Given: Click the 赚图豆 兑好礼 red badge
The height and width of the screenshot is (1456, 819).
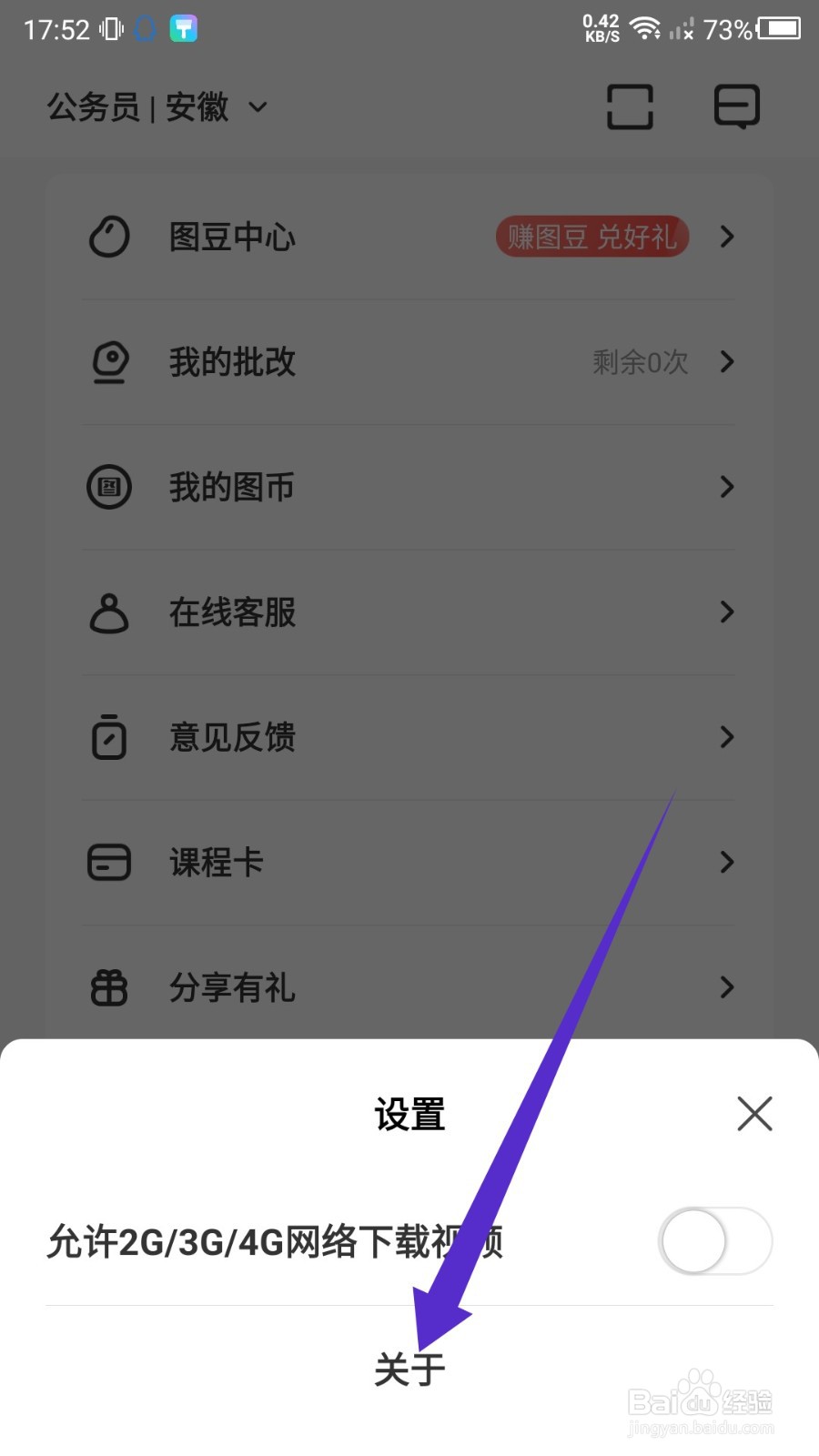Looking at the screenshot, I should coord(591,238).
